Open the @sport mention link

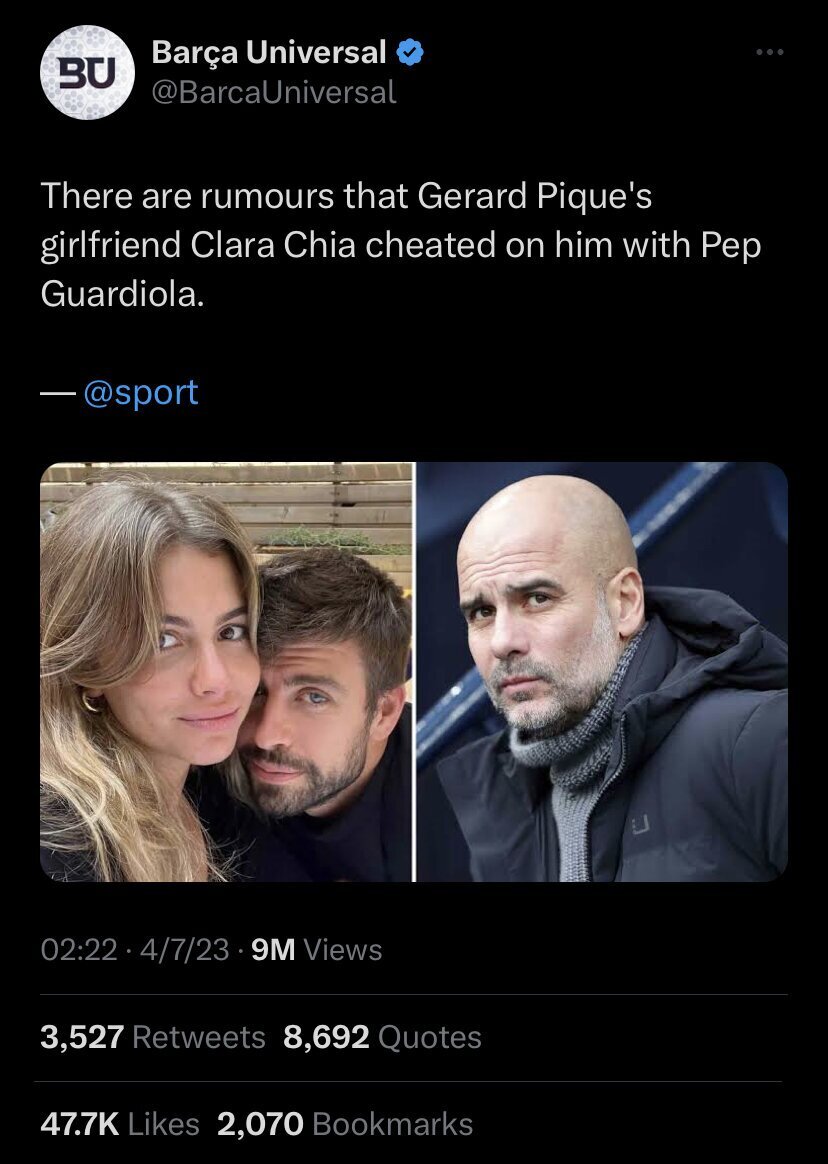(x=140, y=392)
